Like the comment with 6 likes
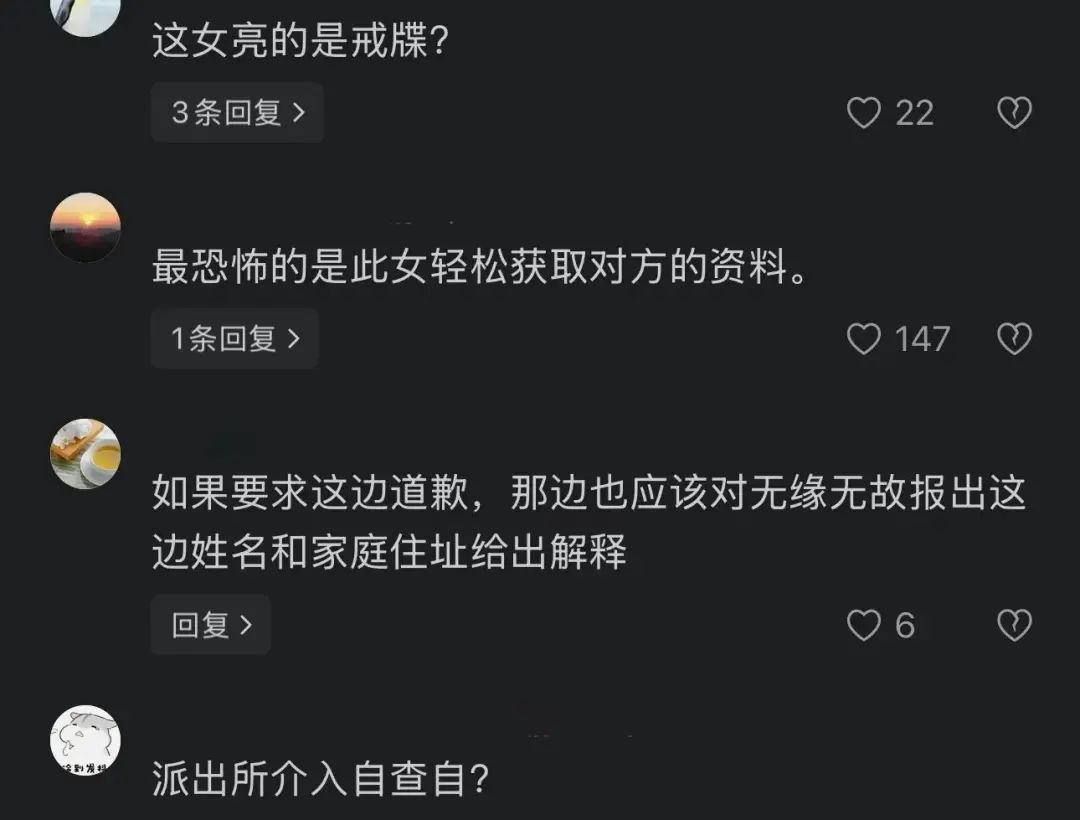 click(x=863, y=625)
